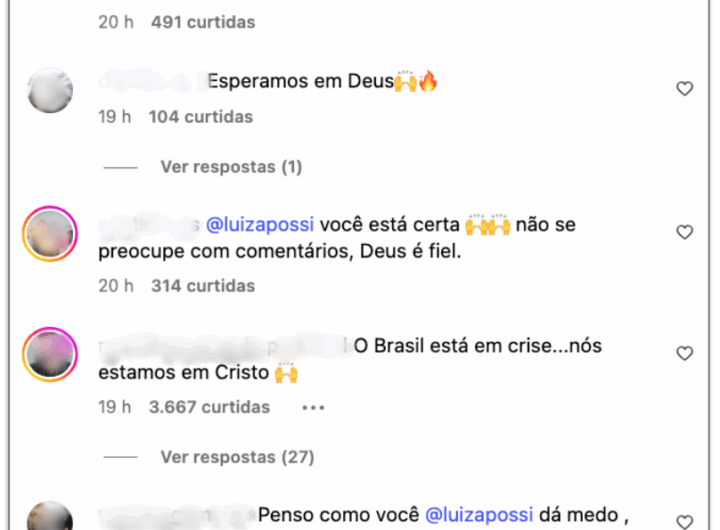Like the 'O Brasil está em crise' comment
Image resolution: width=720 pixels, height=530 pixels.
pyautogui.click(x=685, y=353)
